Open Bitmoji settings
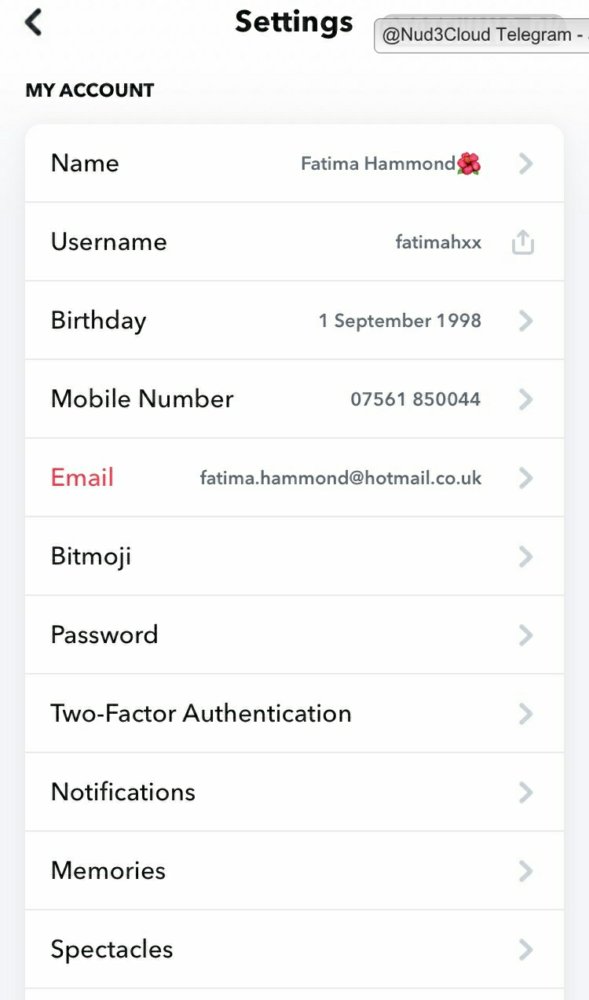The width and height of the screenshot is (589, 1000). (x=294, y=556)
